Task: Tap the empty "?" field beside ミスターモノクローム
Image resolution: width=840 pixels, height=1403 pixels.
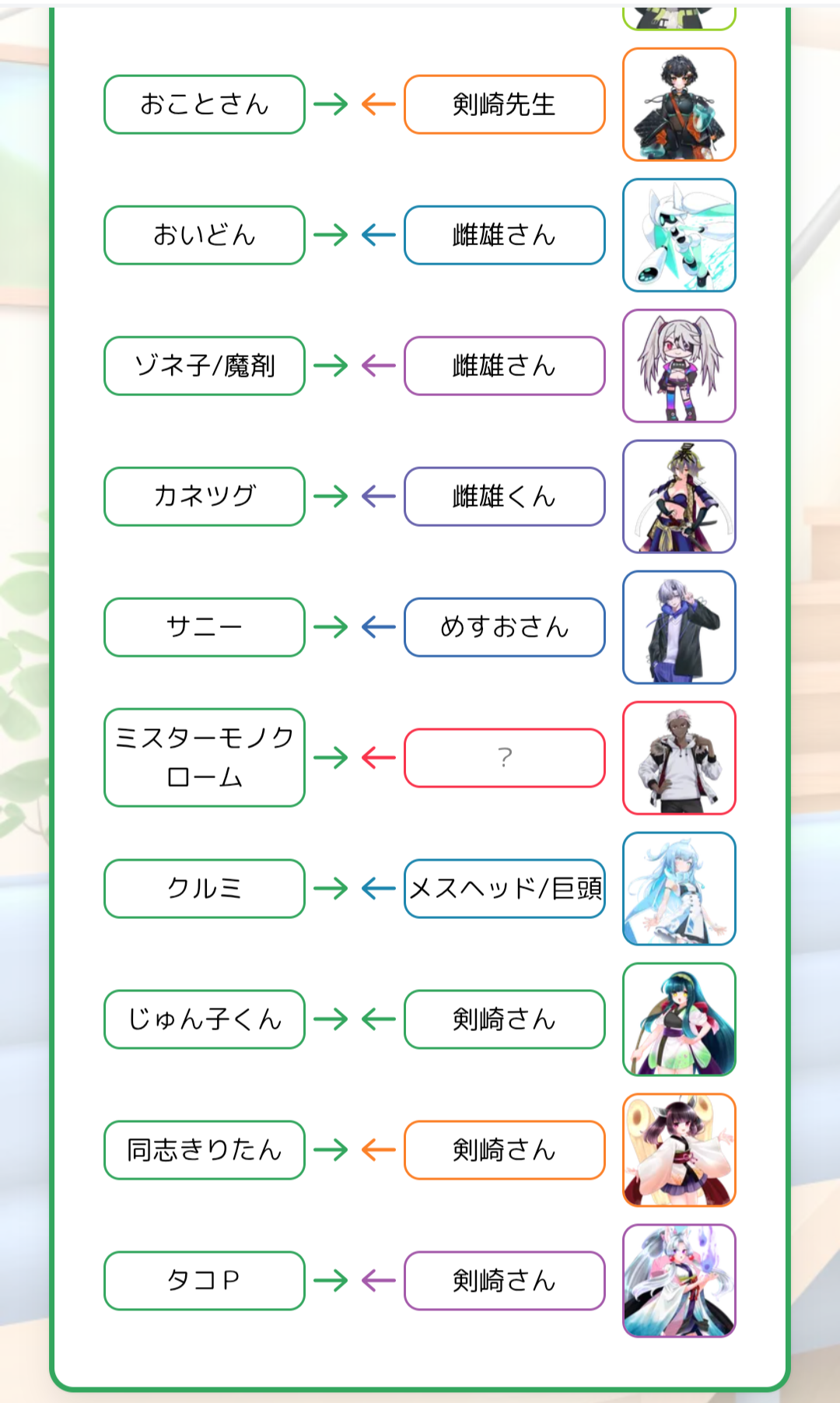Action: (505, 758)
